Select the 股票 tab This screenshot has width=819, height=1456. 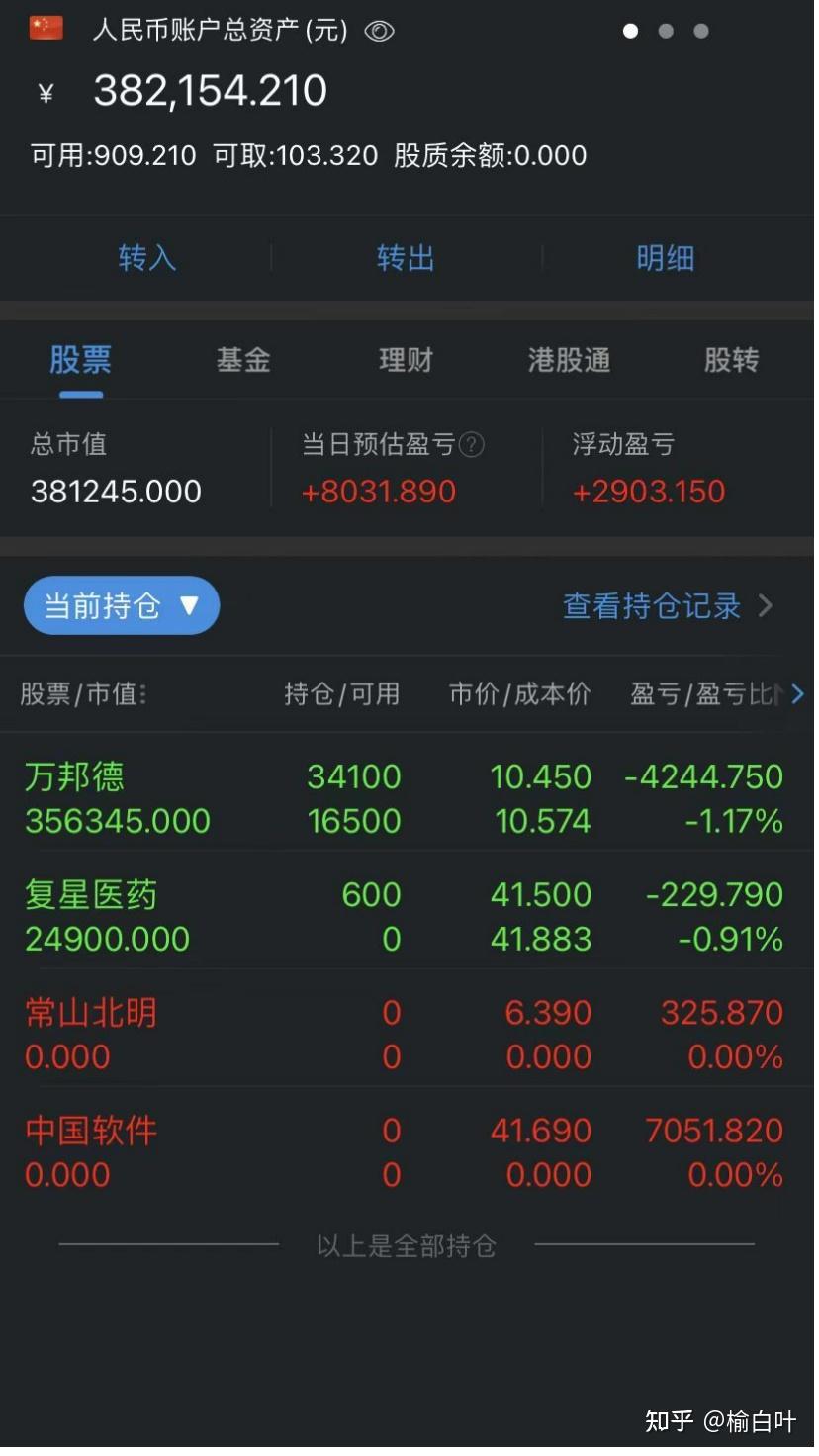(x=80, y=360)
